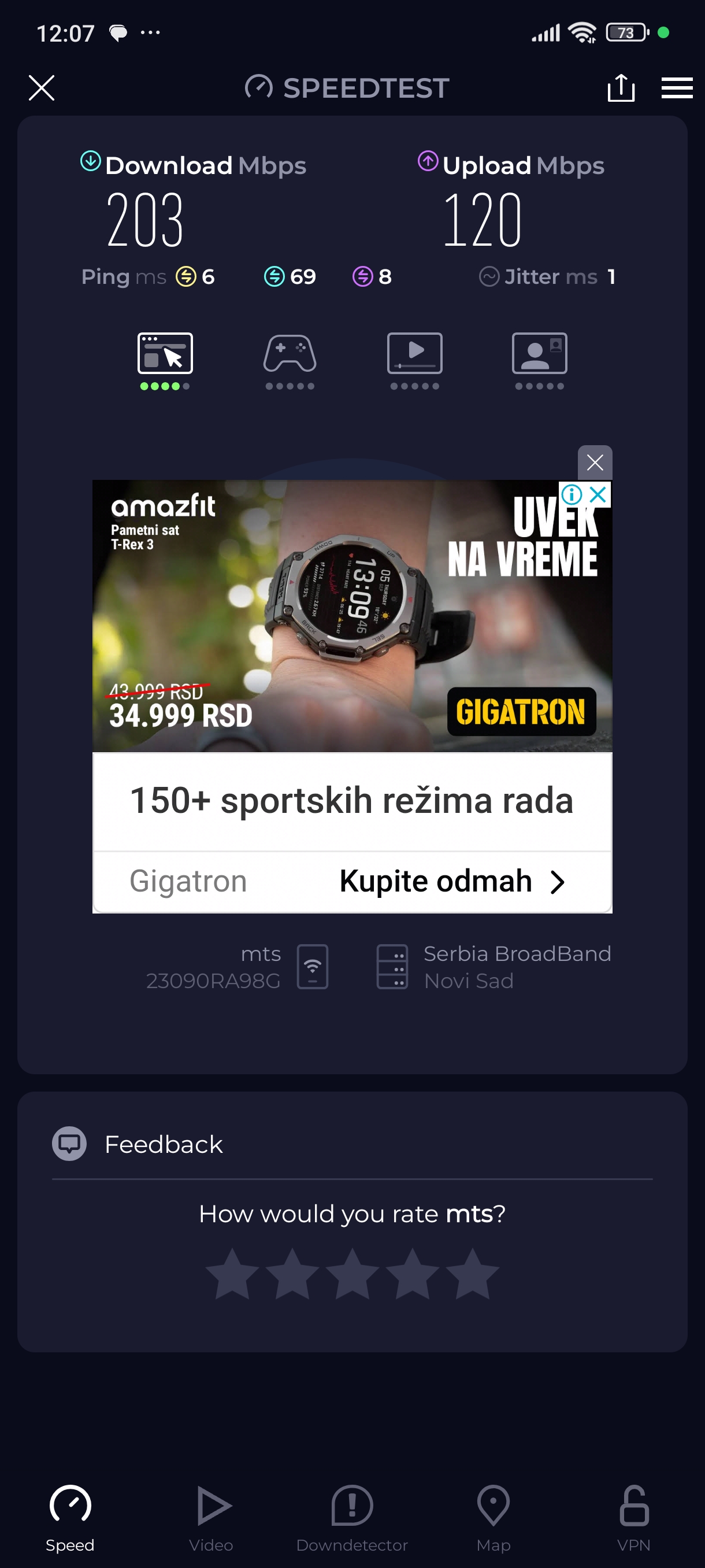Open the ad info icon
The height and width of the screenshot is (1568, 705).
click(571, 494)
